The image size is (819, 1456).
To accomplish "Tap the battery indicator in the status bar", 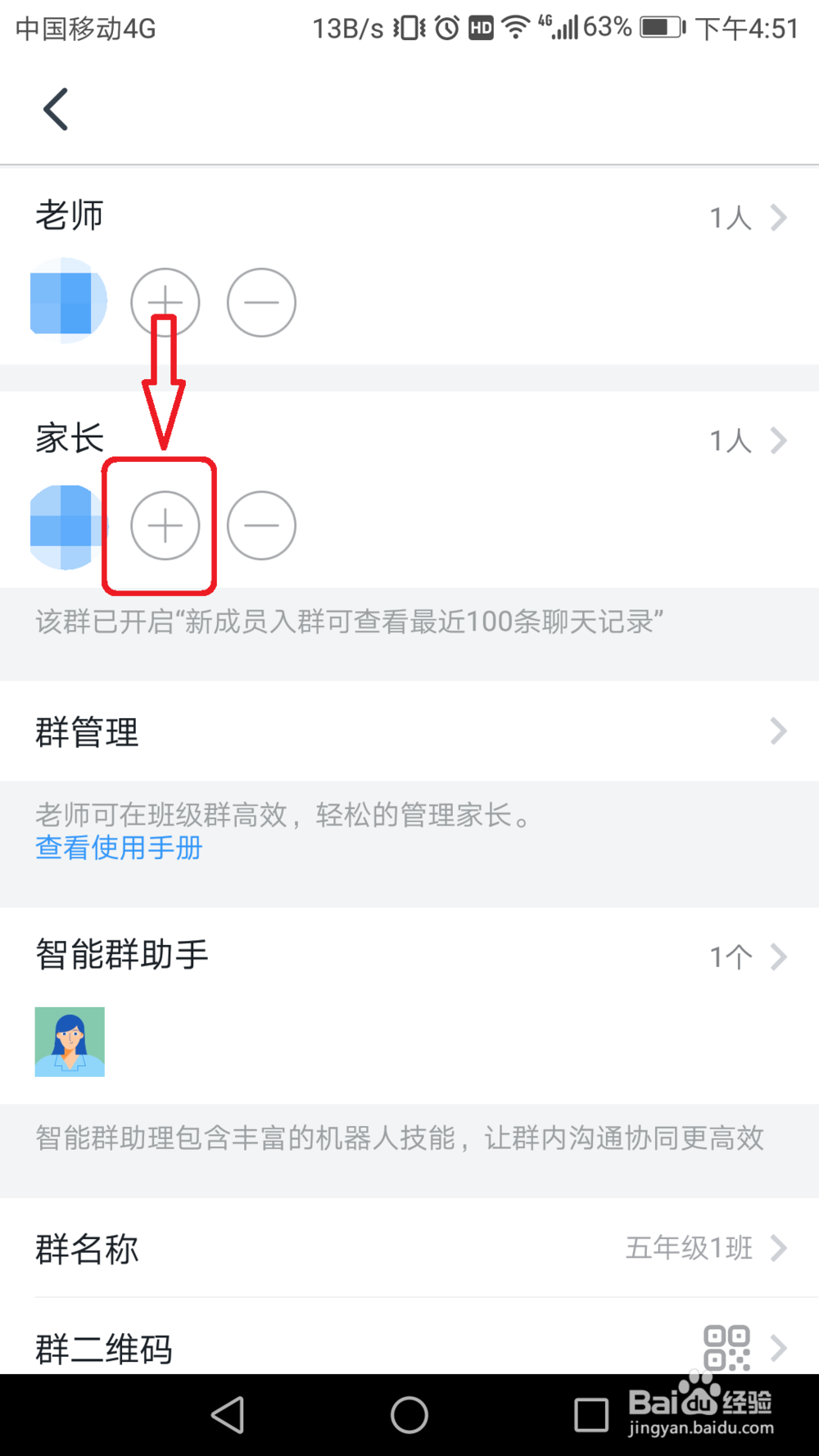I will (x=660, y=27).
